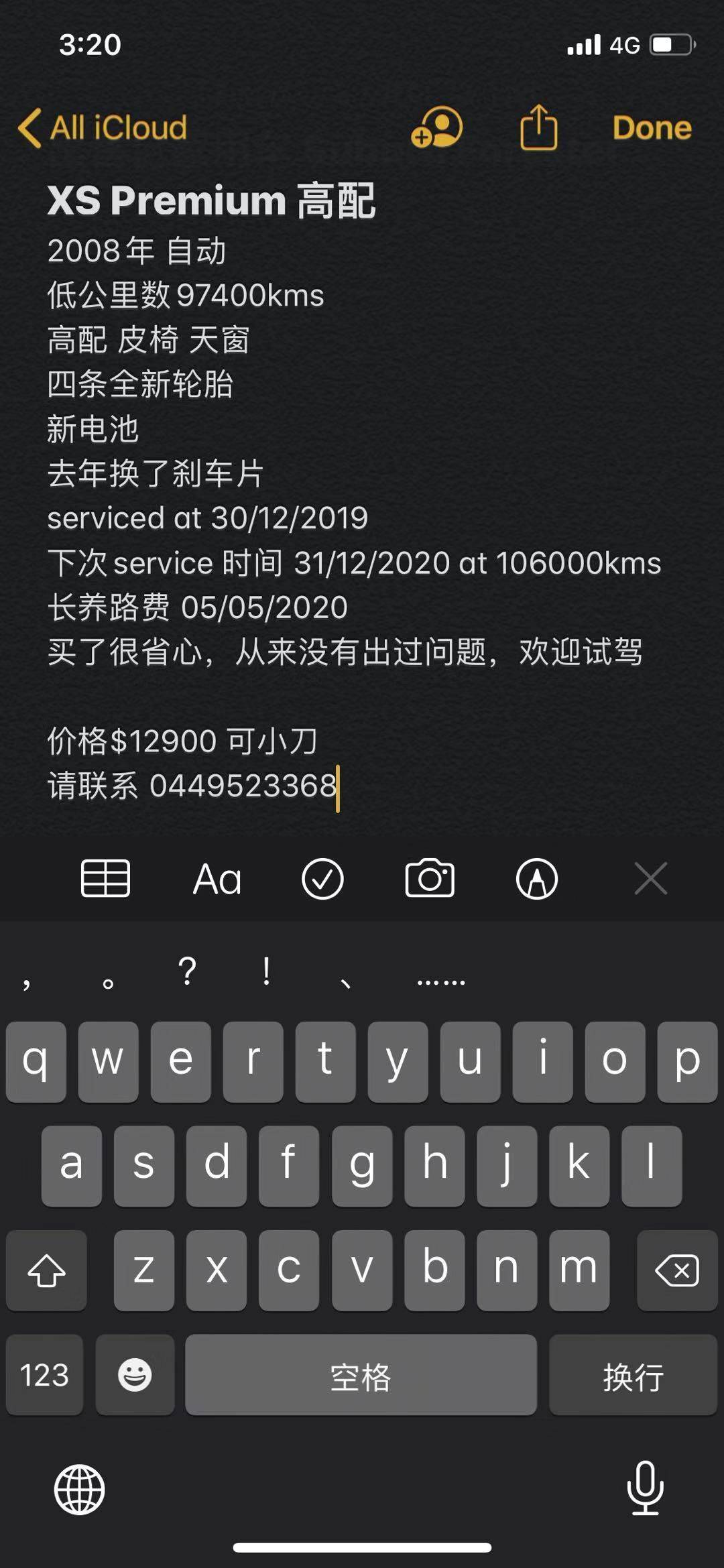Viewport: 724px width, 1568px height.
Task: Tap Done to finish editing
Action: point(652,127)
